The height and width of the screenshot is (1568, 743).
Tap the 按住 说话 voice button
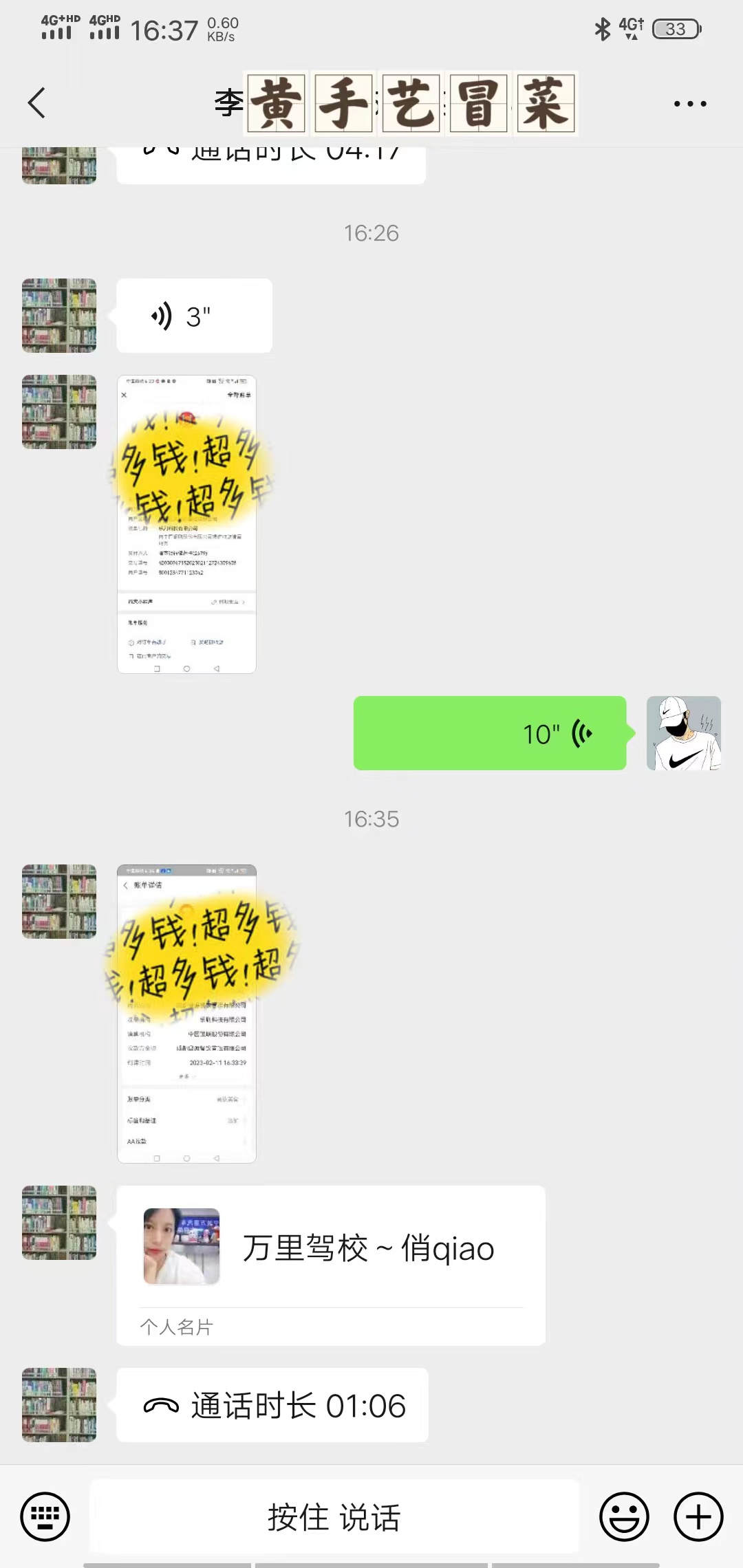point(334,1516)
